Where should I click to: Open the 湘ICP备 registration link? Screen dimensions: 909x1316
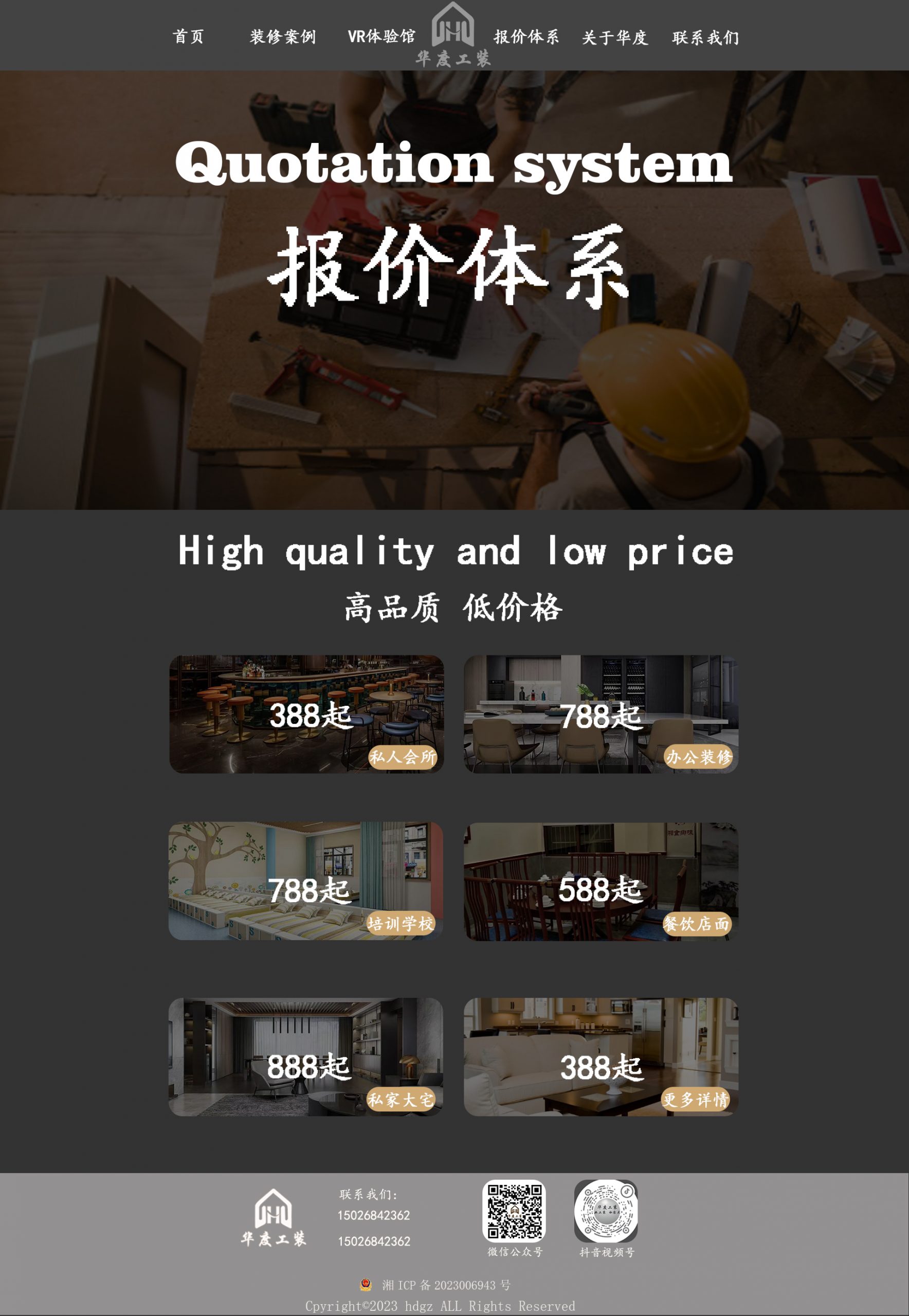[x=446, y=1285]
